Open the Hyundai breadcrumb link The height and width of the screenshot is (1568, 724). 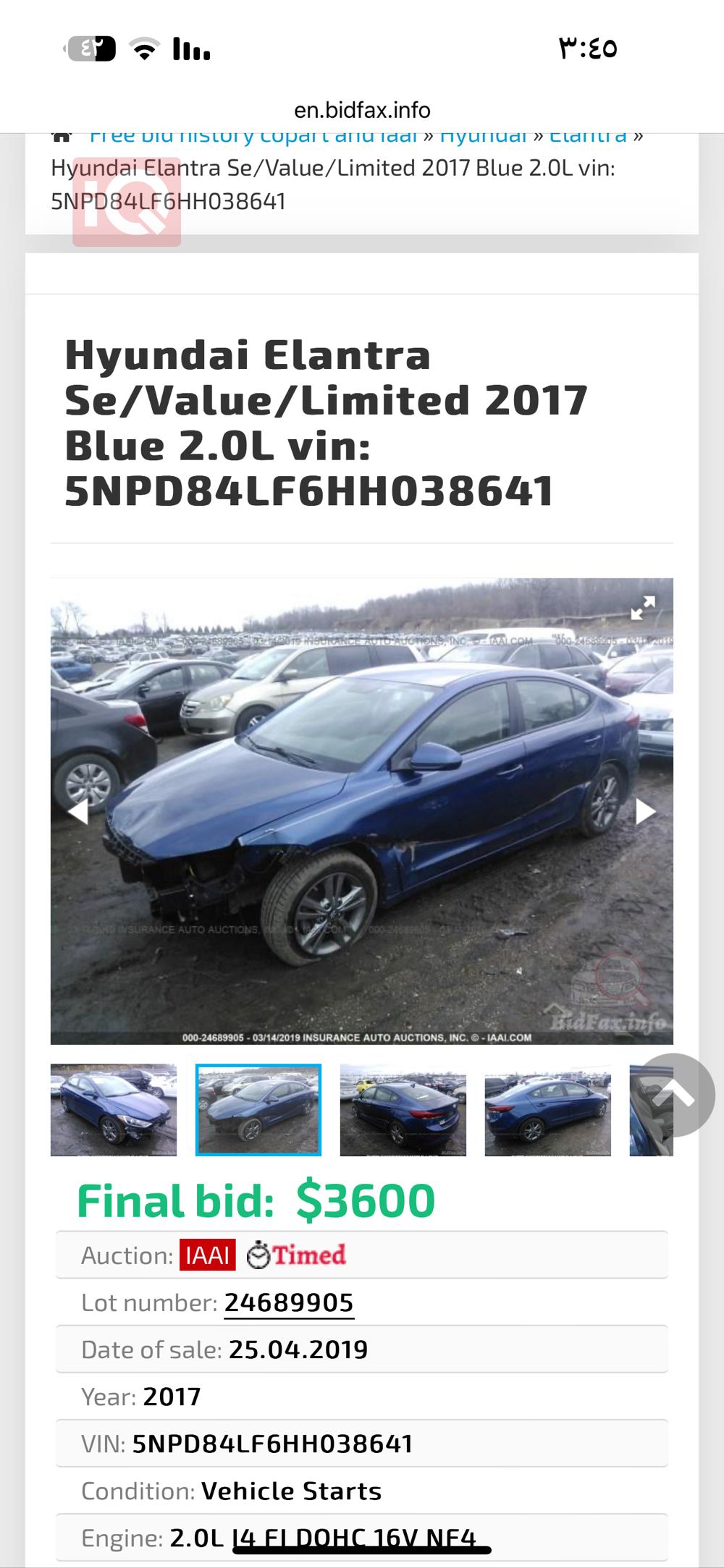pos(484,134)
